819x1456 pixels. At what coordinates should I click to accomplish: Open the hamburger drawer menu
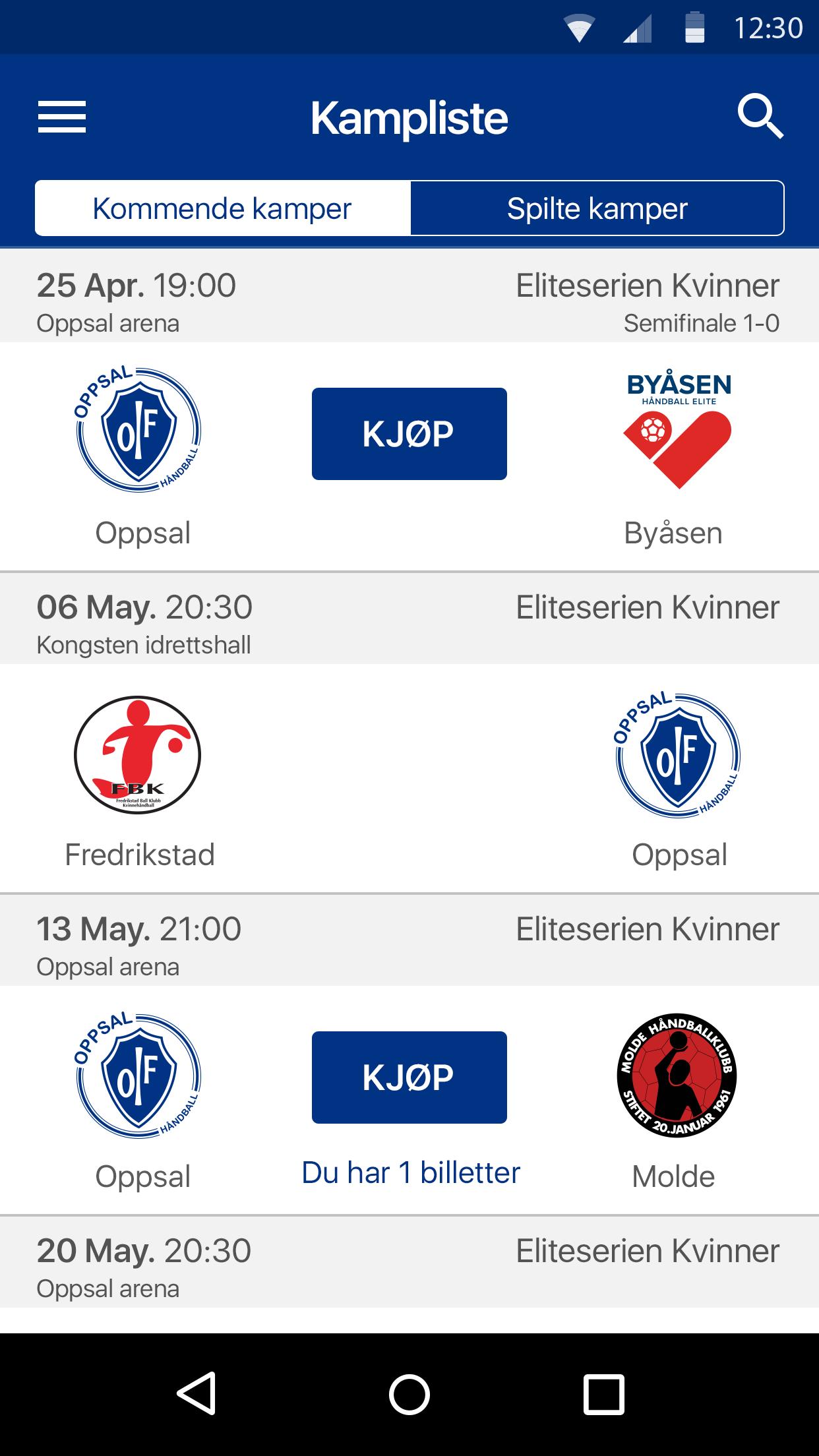[62, 117]
